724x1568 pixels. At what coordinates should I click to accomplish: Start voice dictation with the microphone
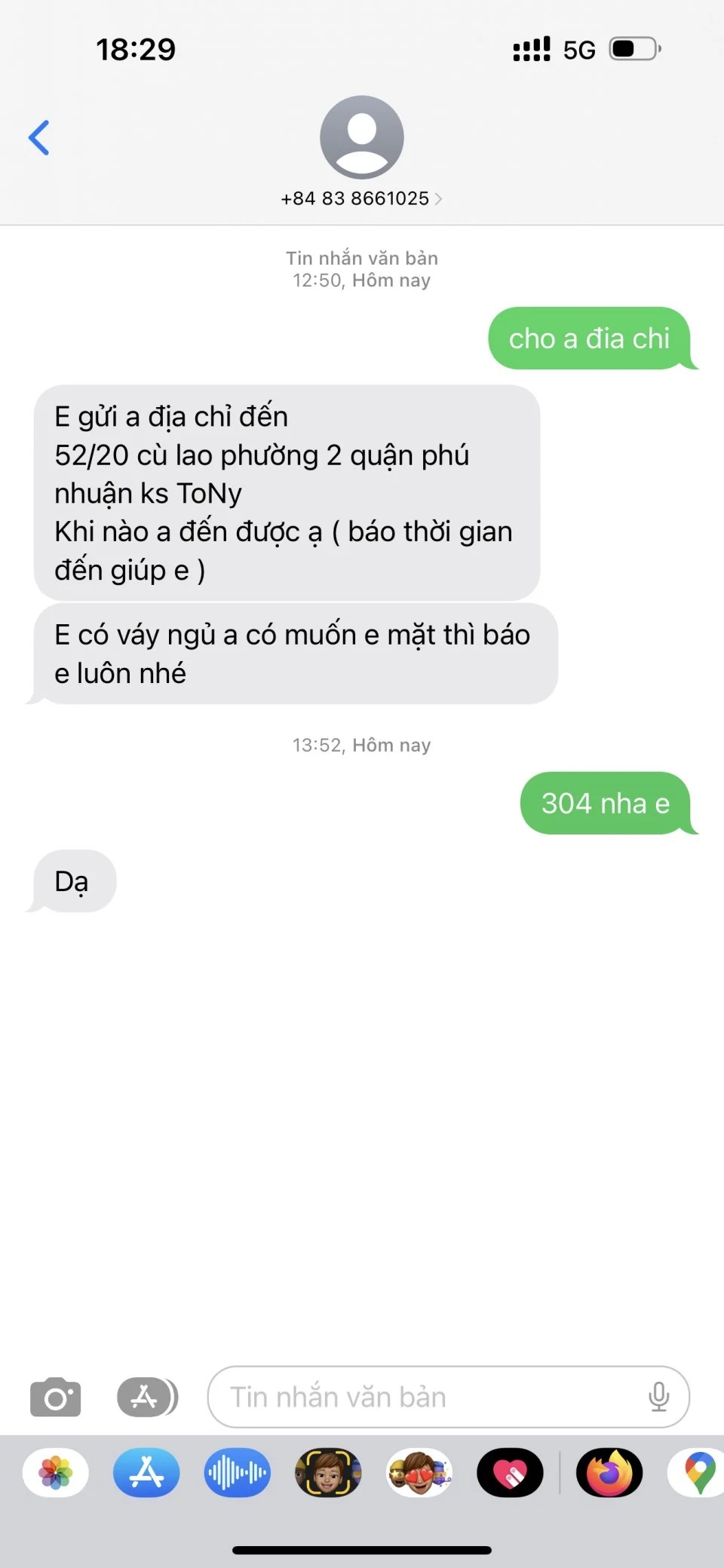tap(658, 1397)
